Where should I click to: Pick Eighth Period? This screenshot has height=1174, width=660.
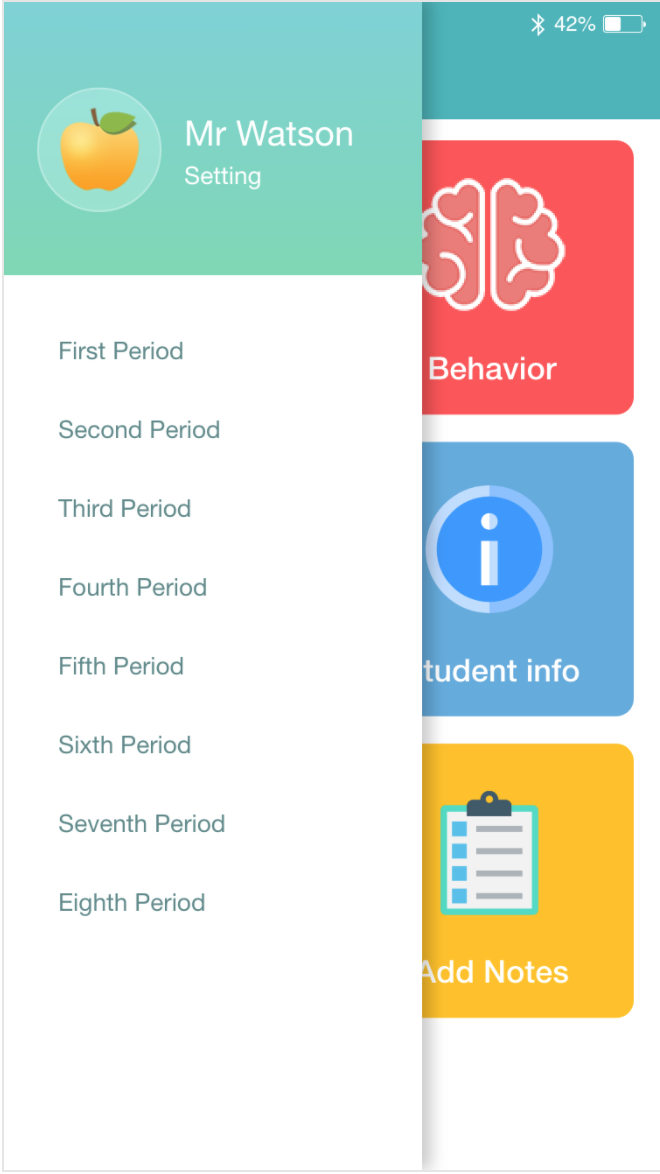132,903
